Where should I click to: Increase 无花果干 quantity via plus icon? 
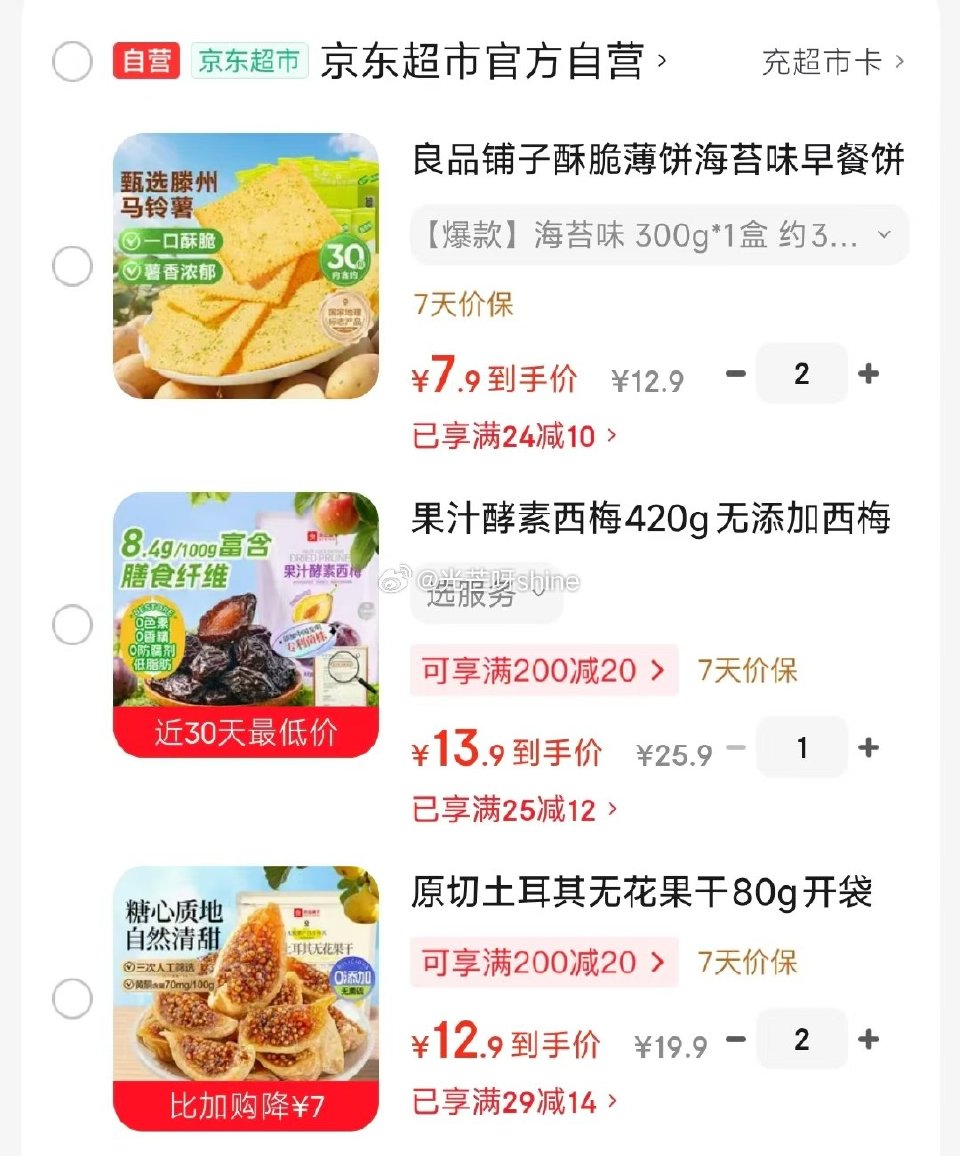(868, 1040)
